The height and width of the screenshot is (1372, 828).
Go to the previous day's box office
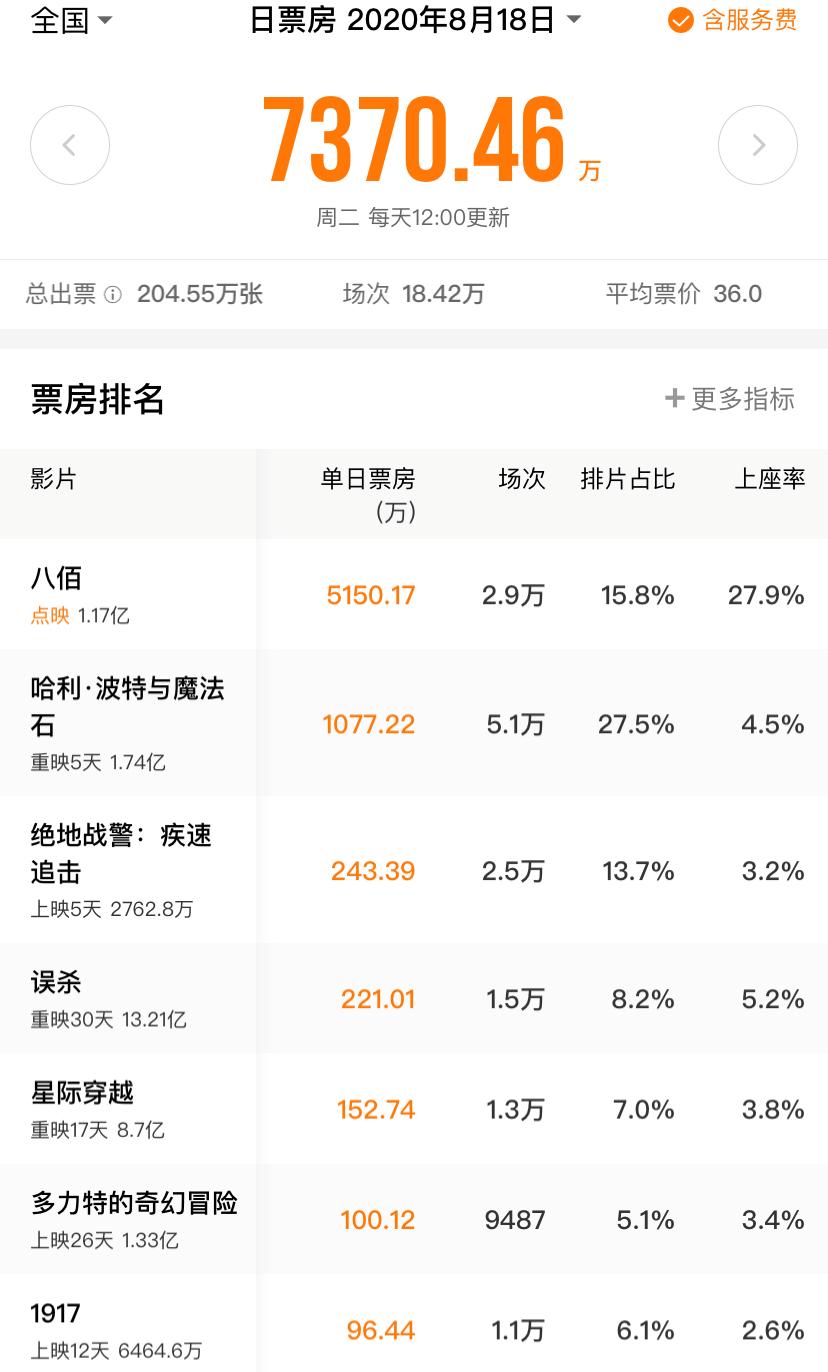[70, 145]
